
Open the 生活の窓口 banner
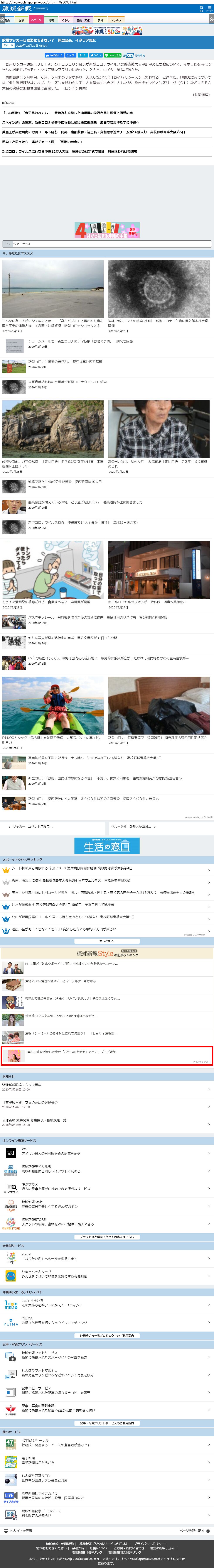(x=107, y=845)
